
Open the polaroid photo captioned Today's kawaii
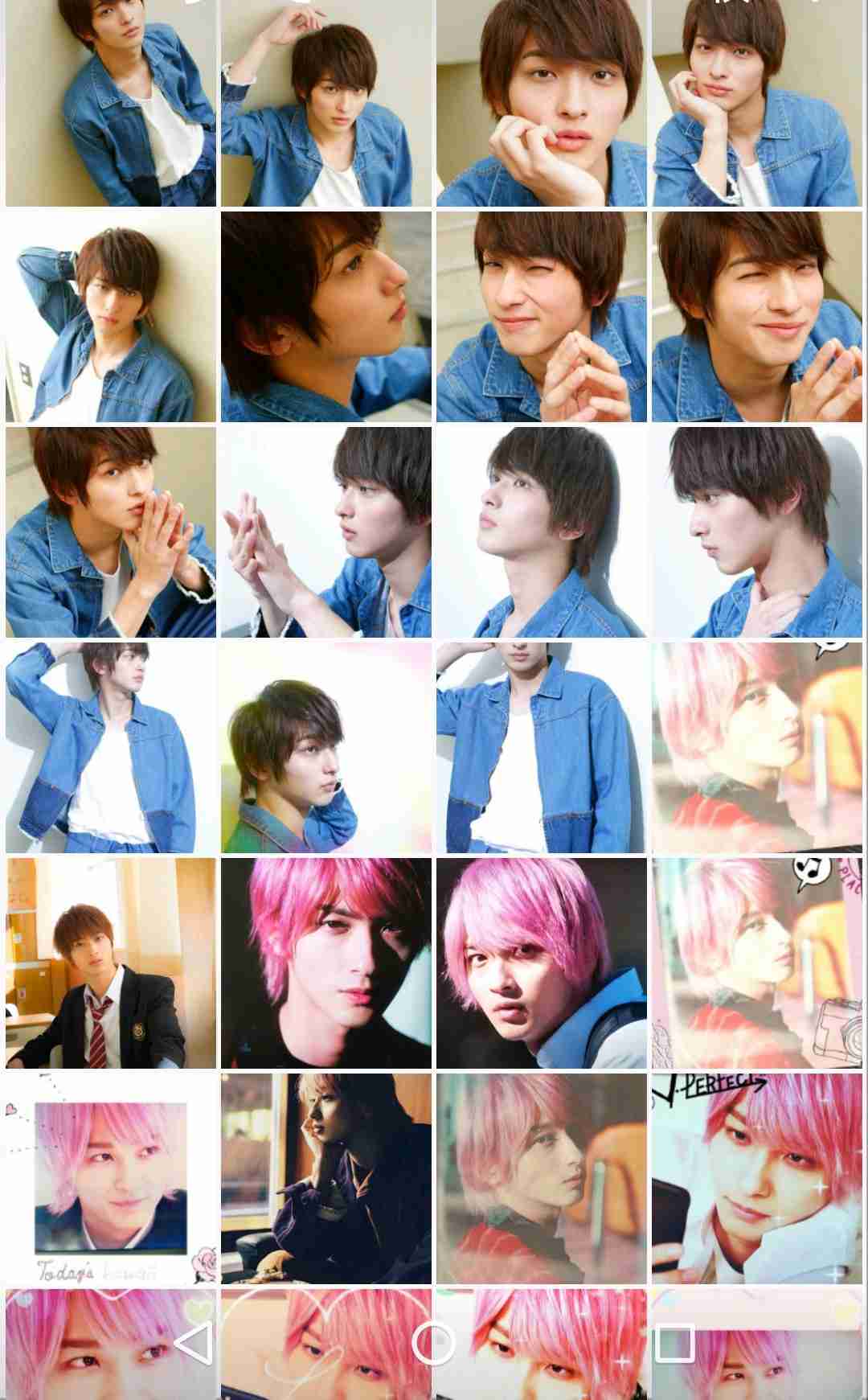coord(111,1178)
